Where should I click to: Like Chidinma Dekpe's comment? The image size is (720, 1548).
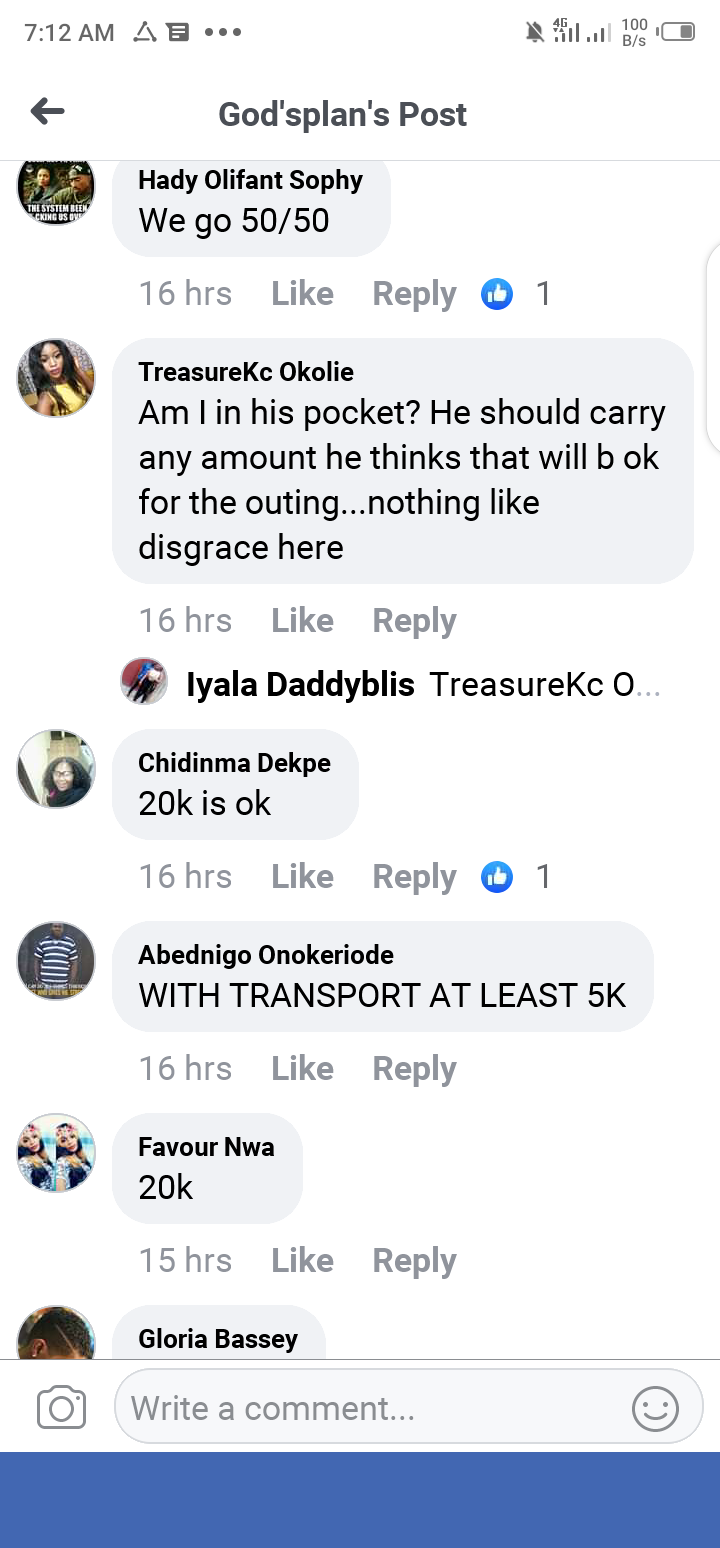pos(302,876)
